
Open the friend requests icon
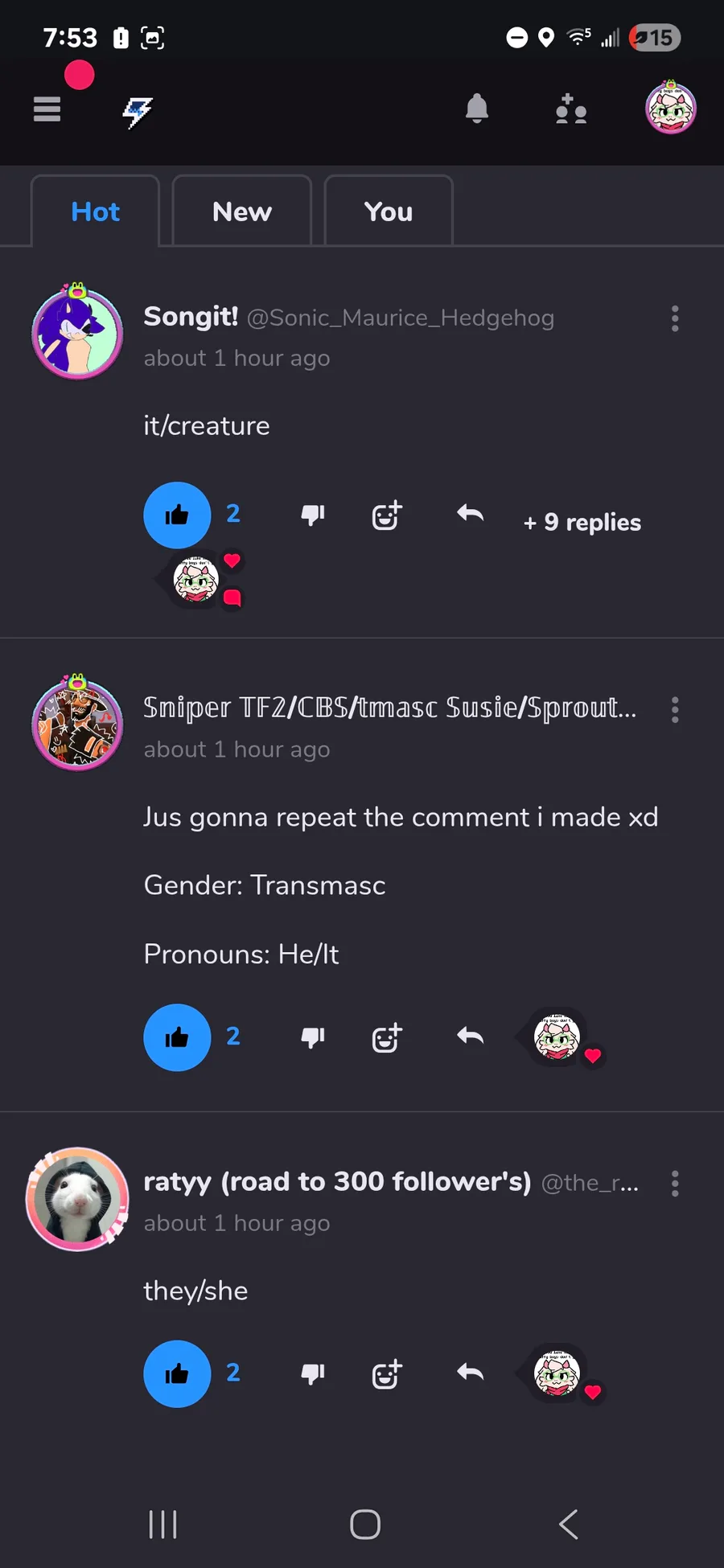coord(571,109)
